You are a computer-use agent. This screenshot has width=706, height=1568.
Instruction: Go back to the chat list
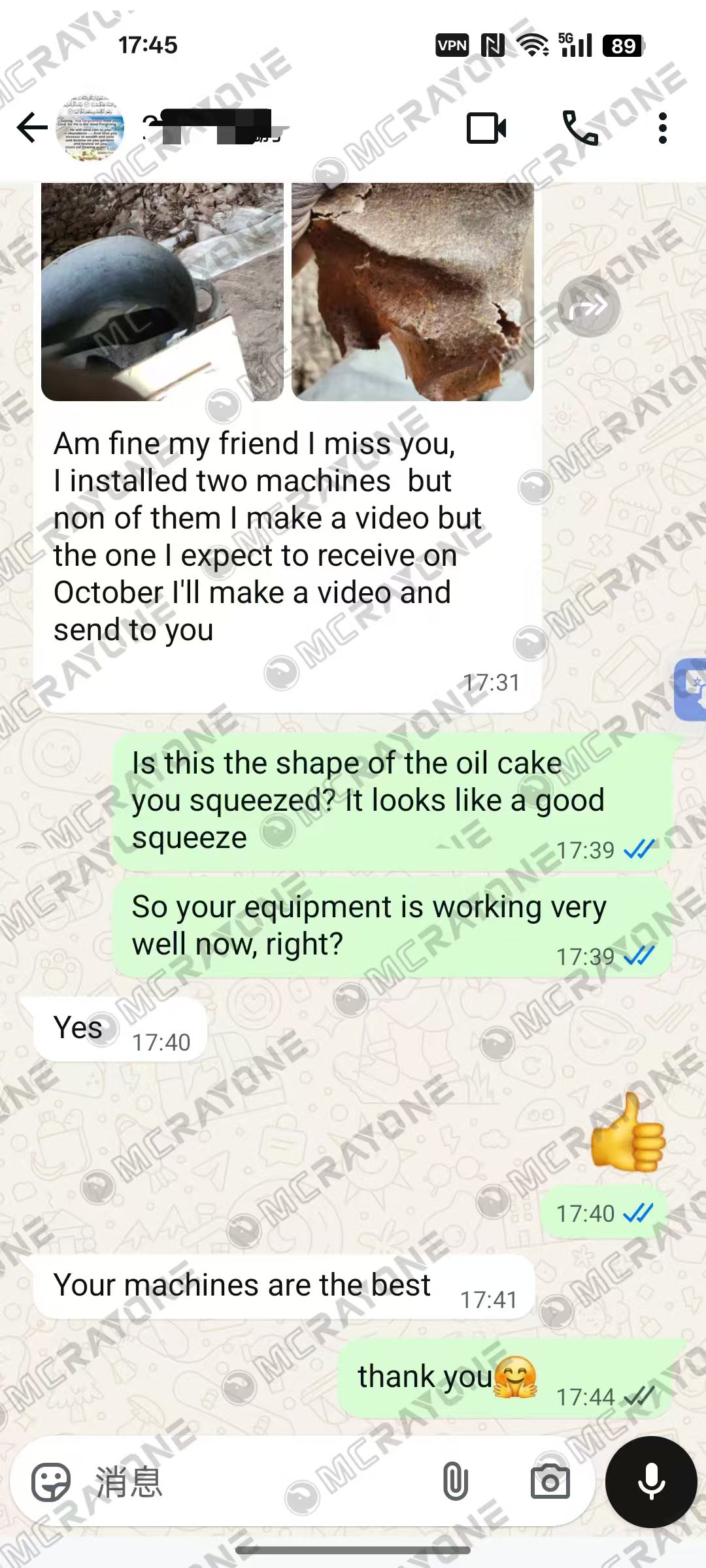pos(31,127)
